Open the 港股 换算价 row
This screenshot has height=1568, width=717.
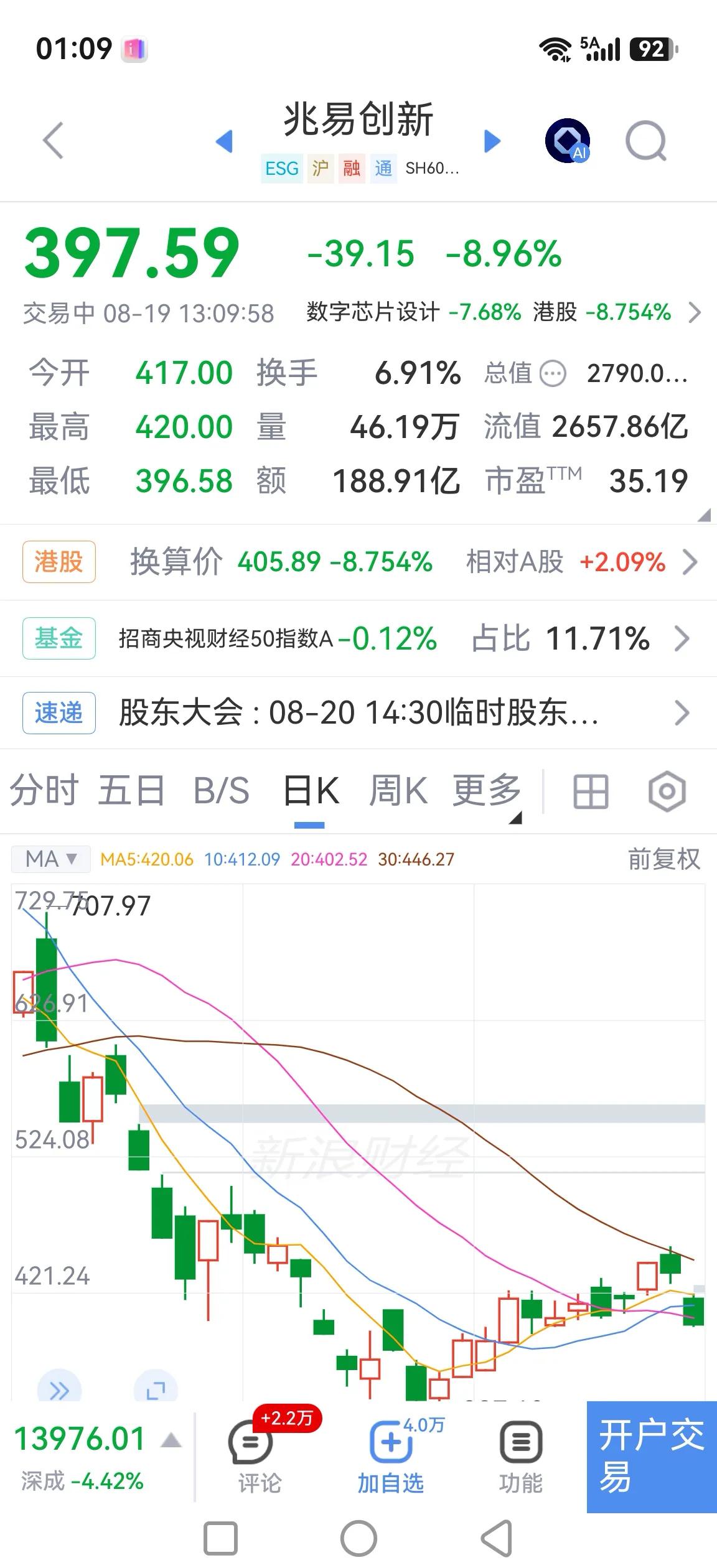pos(358,562)
